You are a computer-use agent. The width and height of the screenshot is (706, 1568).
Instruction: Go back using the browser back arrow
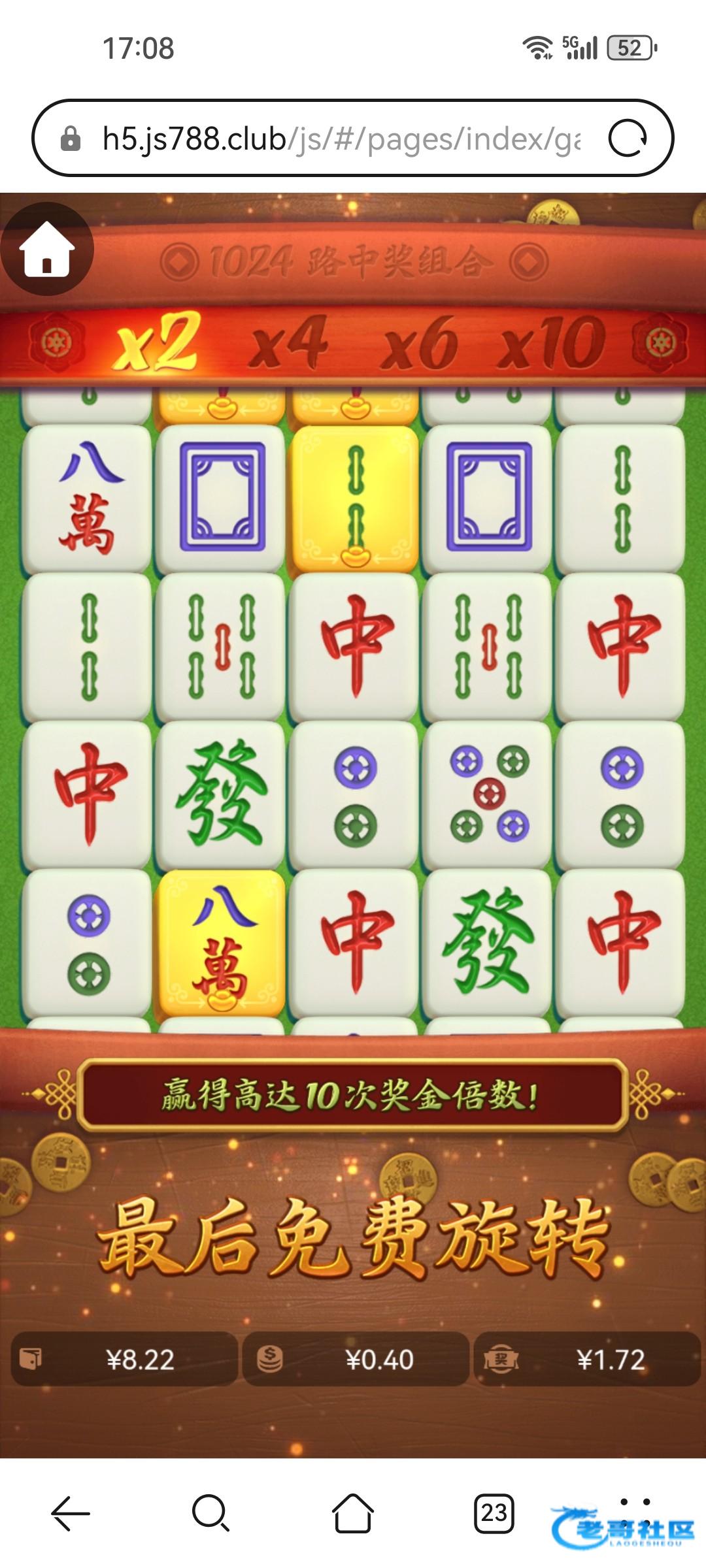[70, 1512]
